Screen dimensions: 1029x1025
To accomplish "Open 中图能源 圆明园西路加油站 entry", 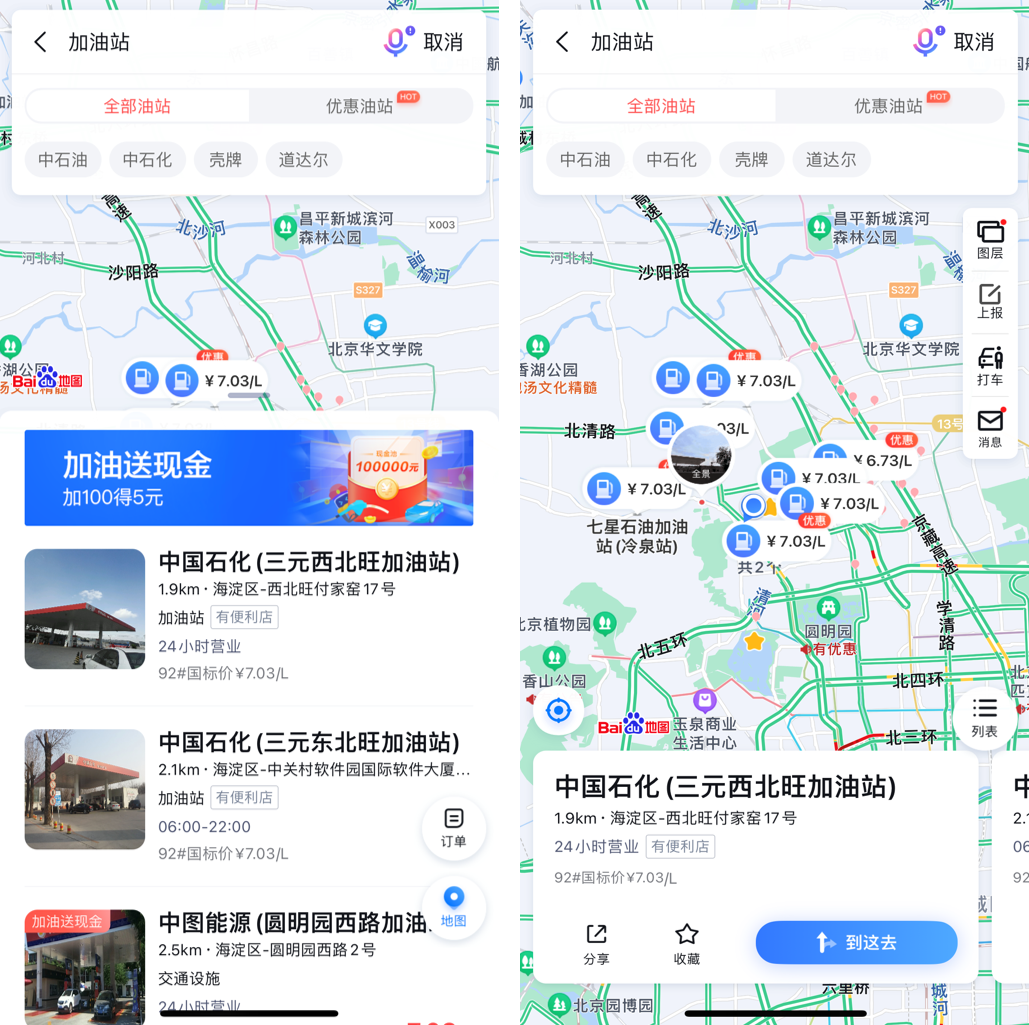I will click(x=295, y=922).
